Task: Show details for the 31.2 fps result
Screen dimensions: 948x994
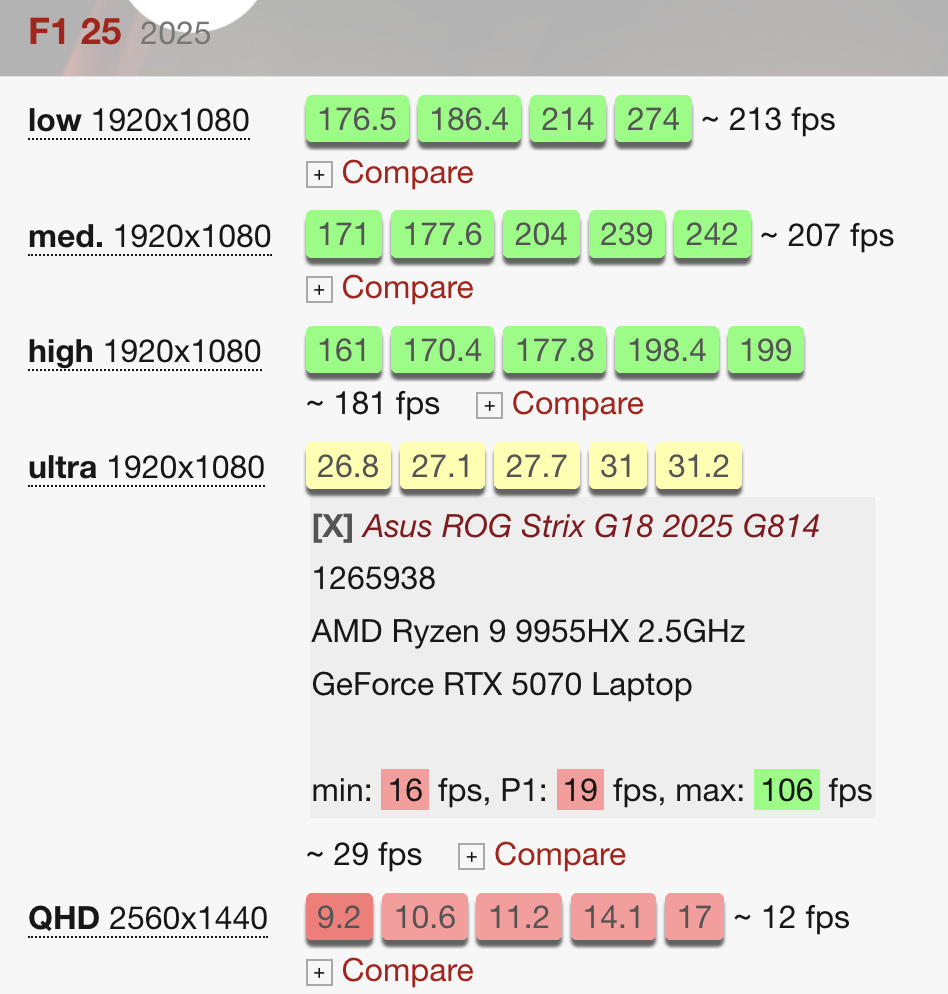Action: [698, 467]
